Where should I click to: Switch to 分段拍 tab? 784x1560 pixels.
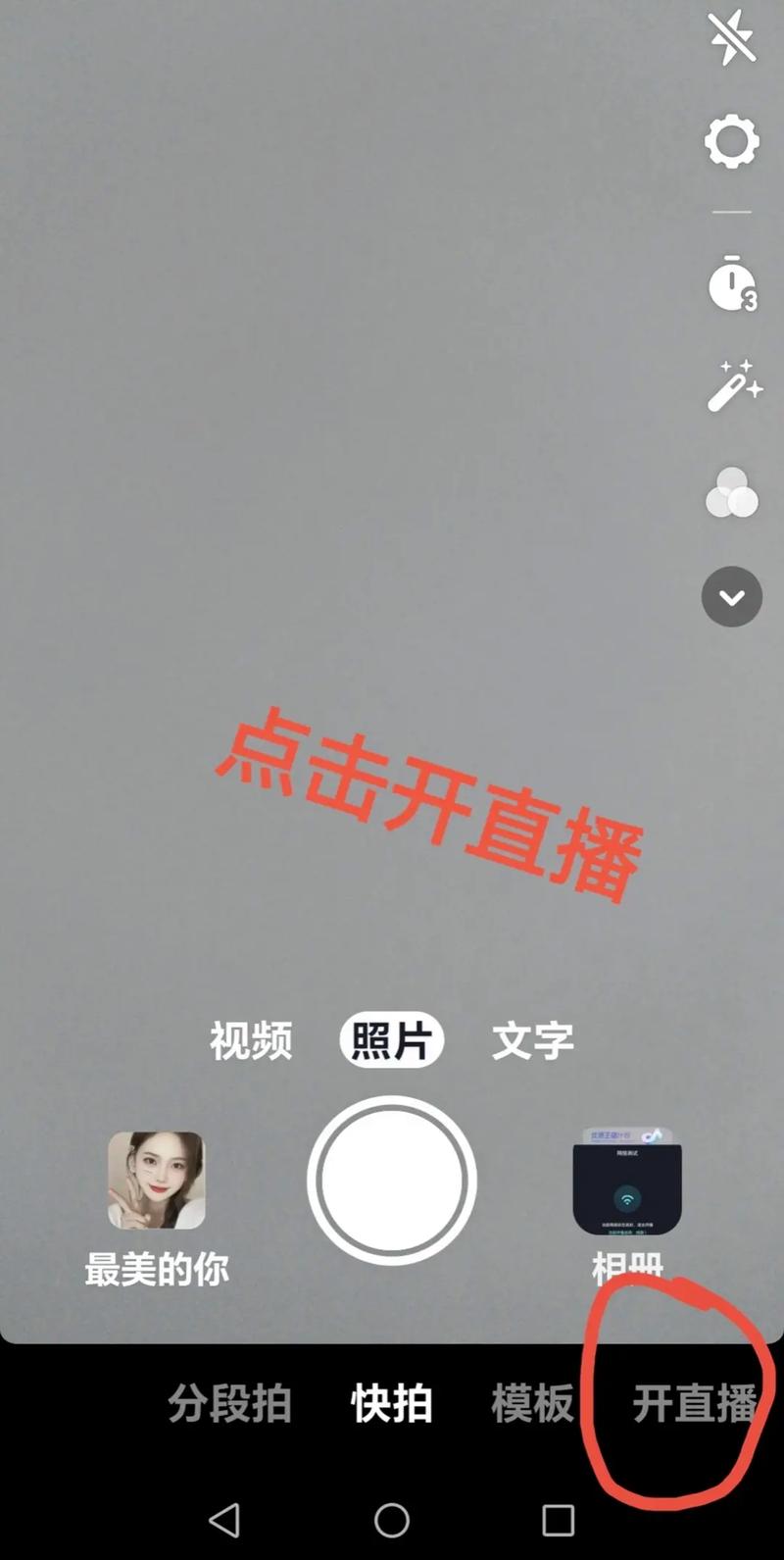(229, 1403)
